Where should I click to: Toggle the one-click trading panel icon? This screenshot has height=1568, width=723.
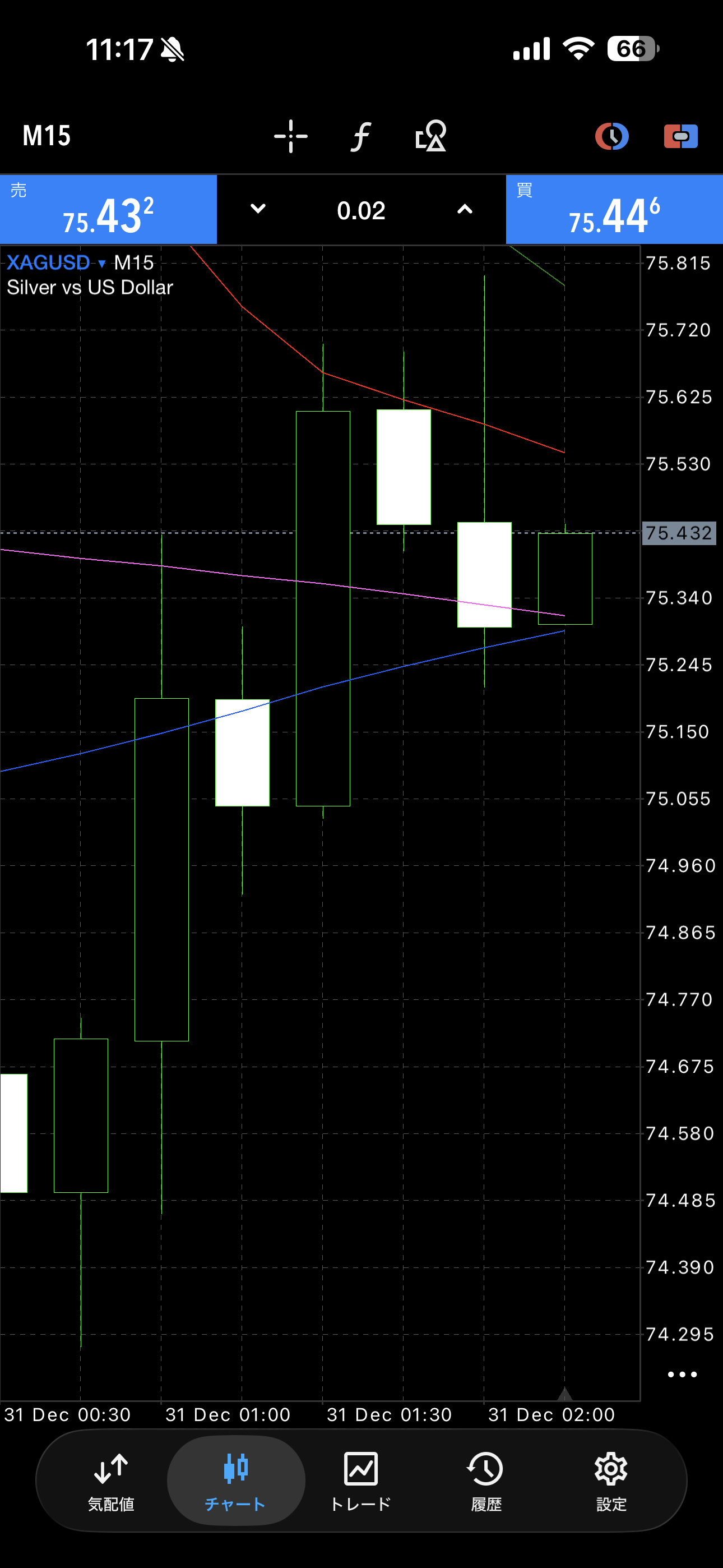tap(680, 136)
